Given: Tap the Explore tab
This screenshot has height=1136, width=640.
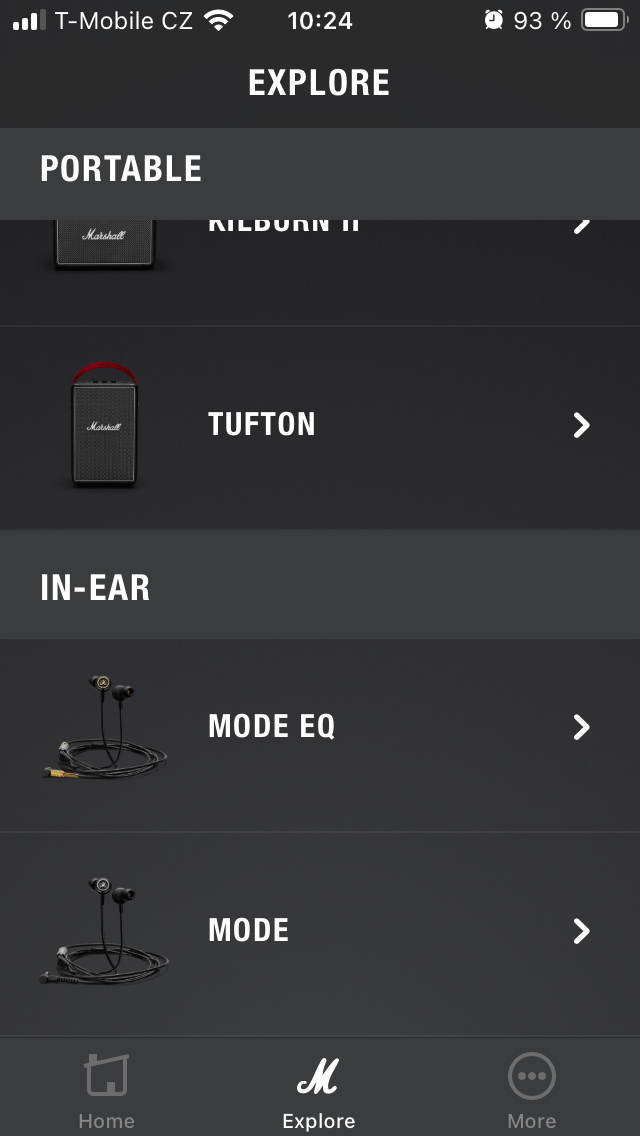Looking at the screenshot, I should pos(319,1090).
